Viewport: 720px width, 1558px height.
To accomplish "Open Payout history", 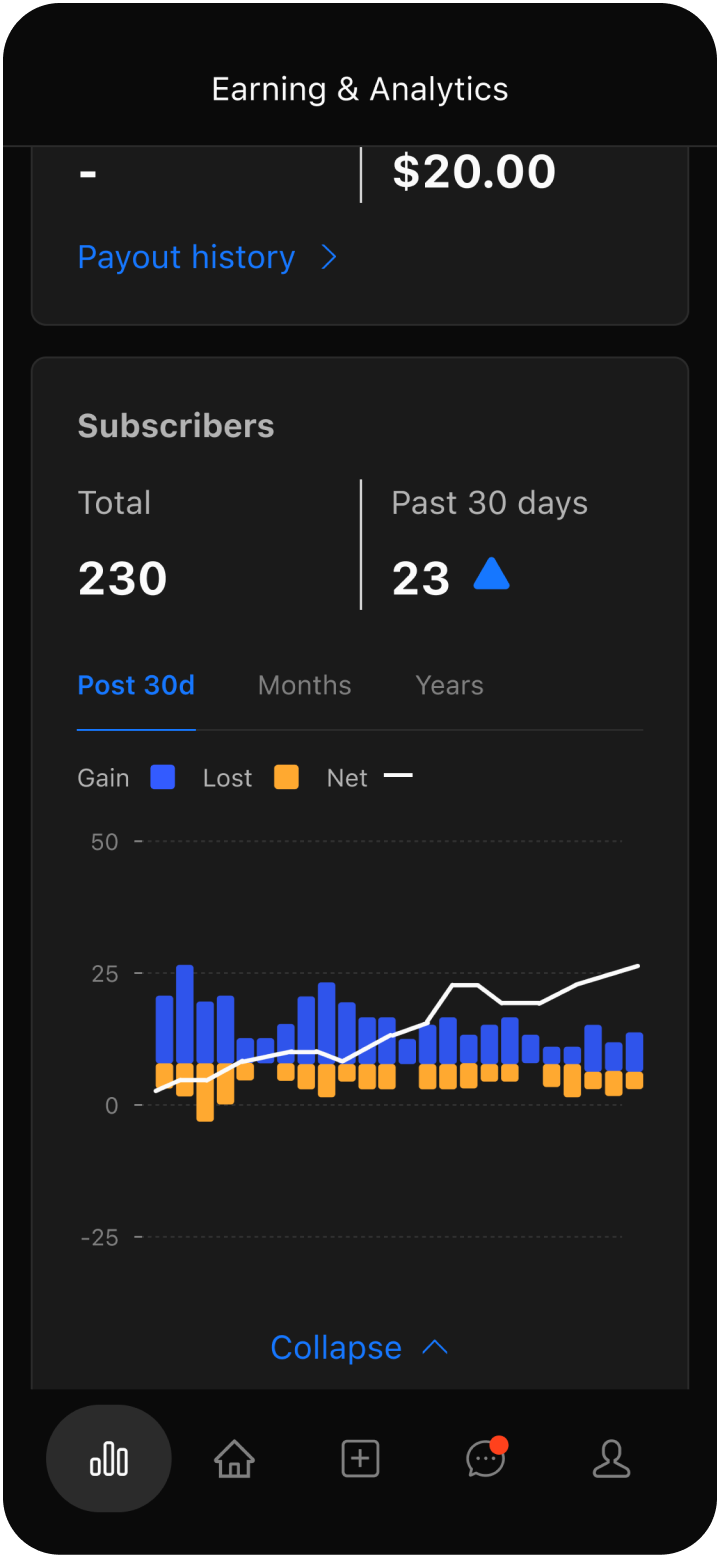I will point(207,258).
